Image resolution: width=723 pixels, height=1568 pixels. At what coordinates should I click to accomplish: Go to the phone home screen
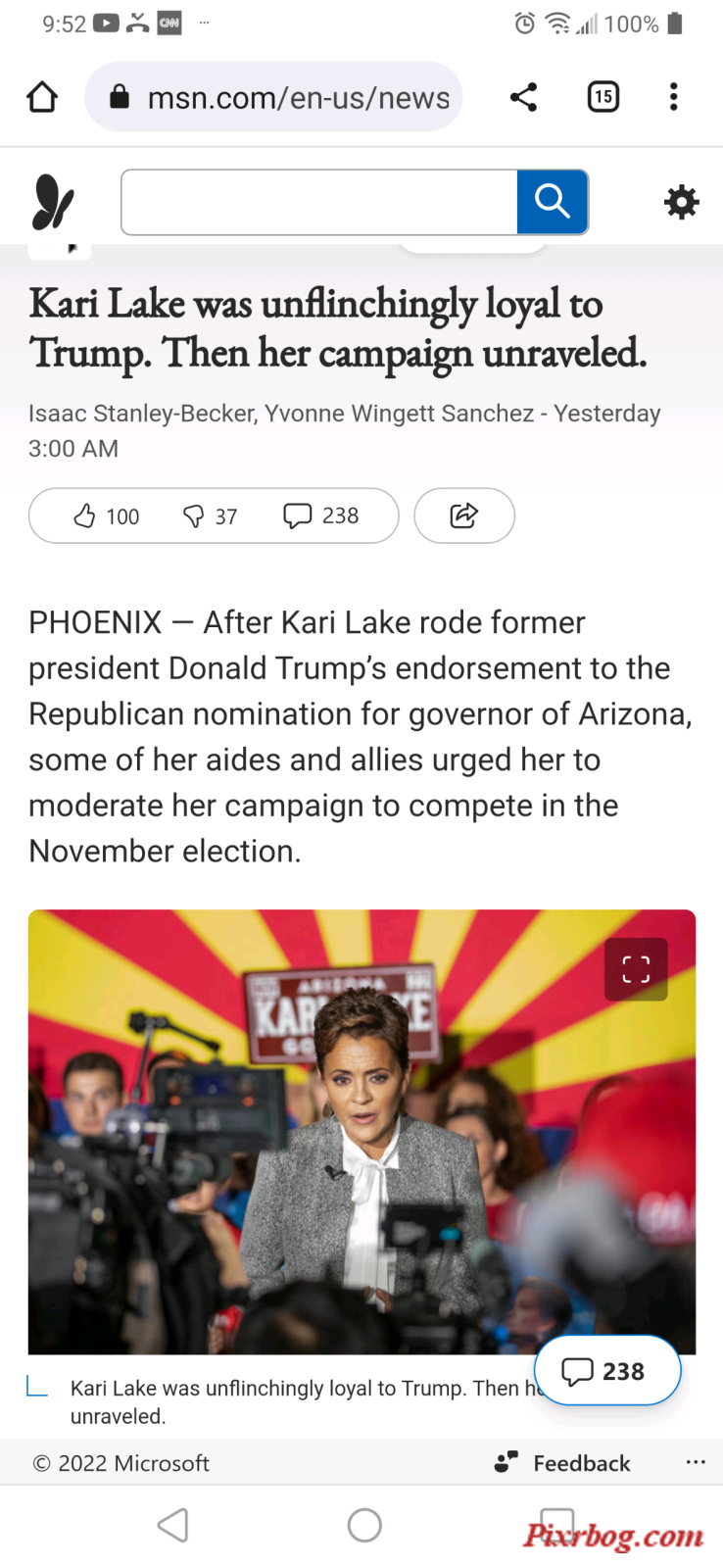click(364, 1525)
